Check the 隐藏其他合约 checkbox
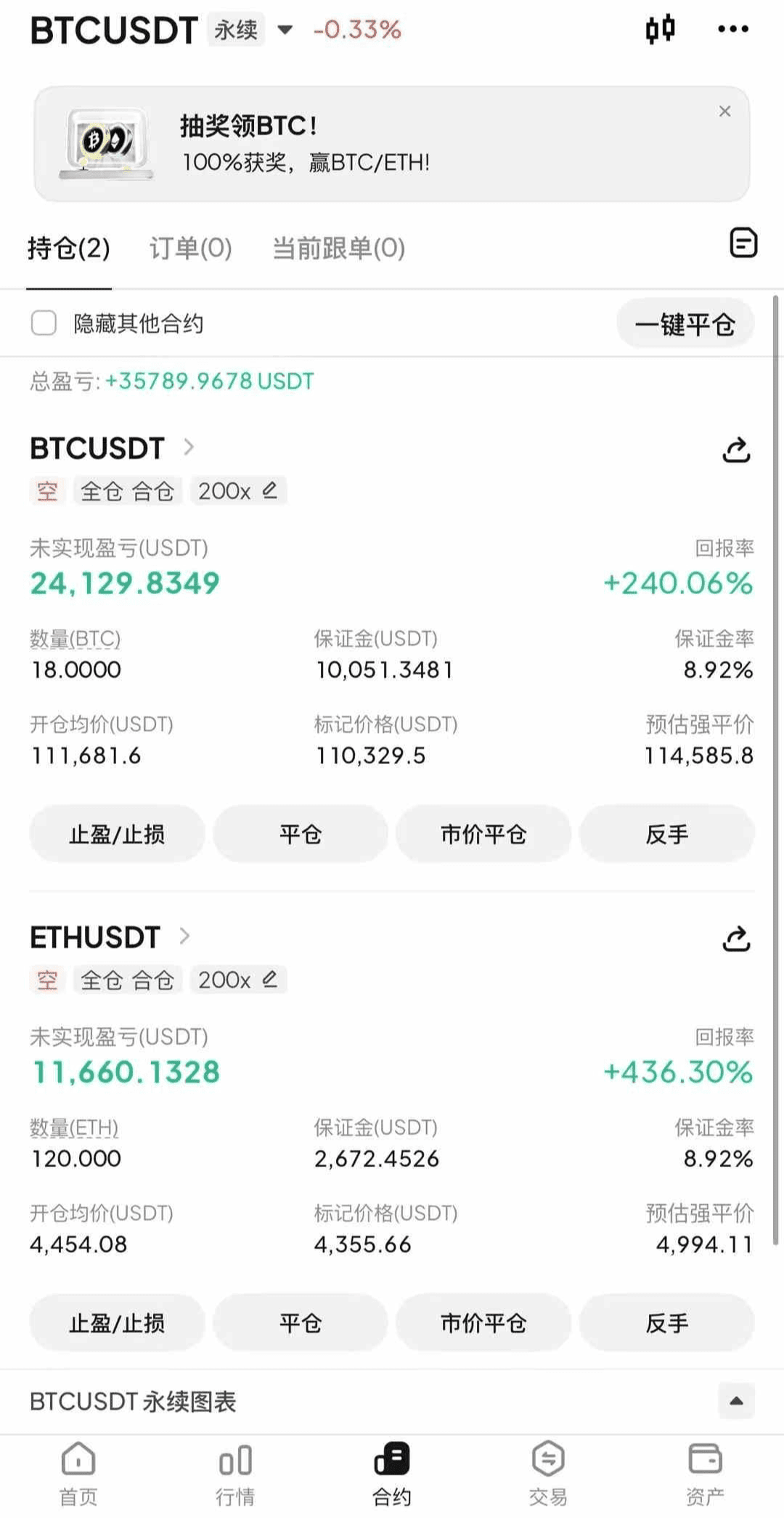 (44, 323)
